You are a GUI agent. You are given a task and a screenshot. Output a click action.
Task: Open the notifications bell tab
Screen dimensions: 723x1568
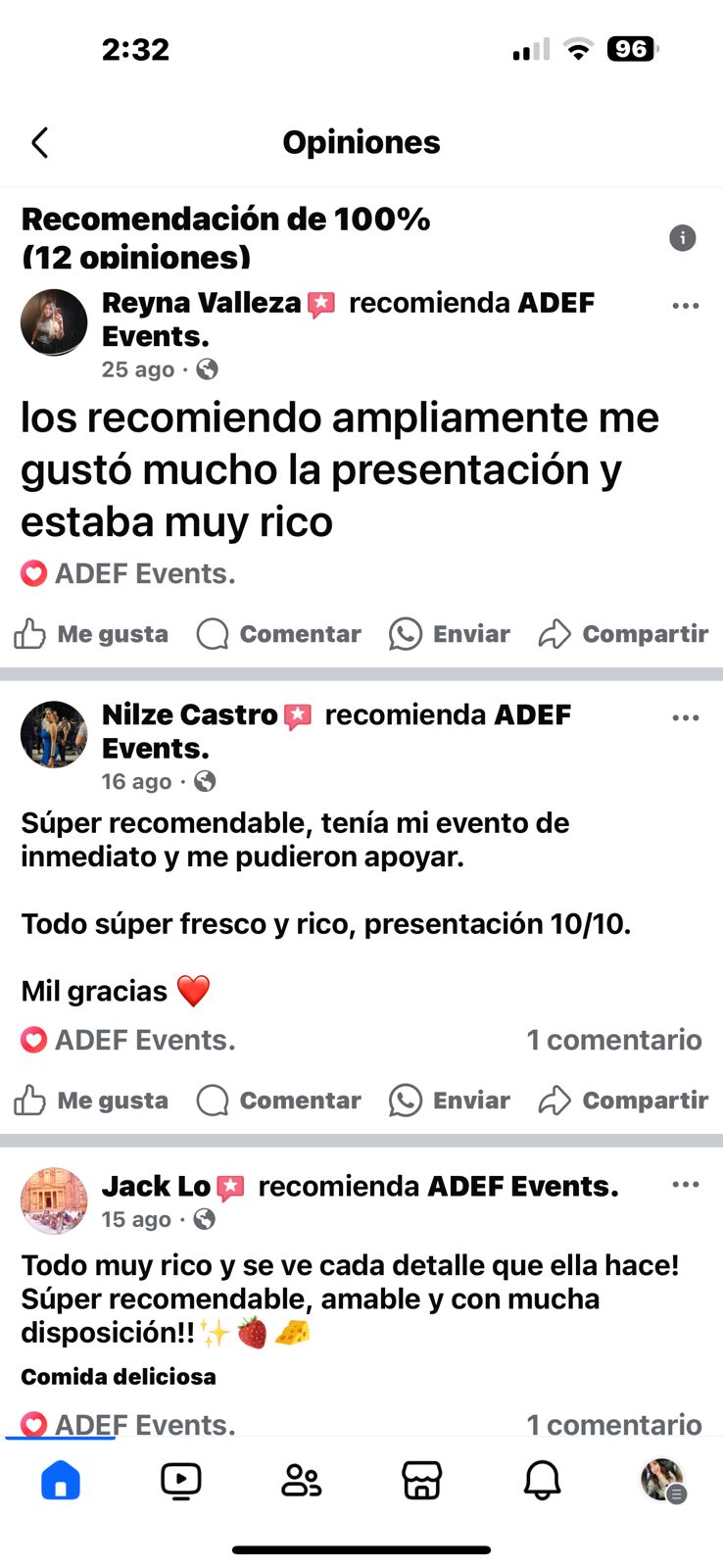click(x=542, y=1480)
